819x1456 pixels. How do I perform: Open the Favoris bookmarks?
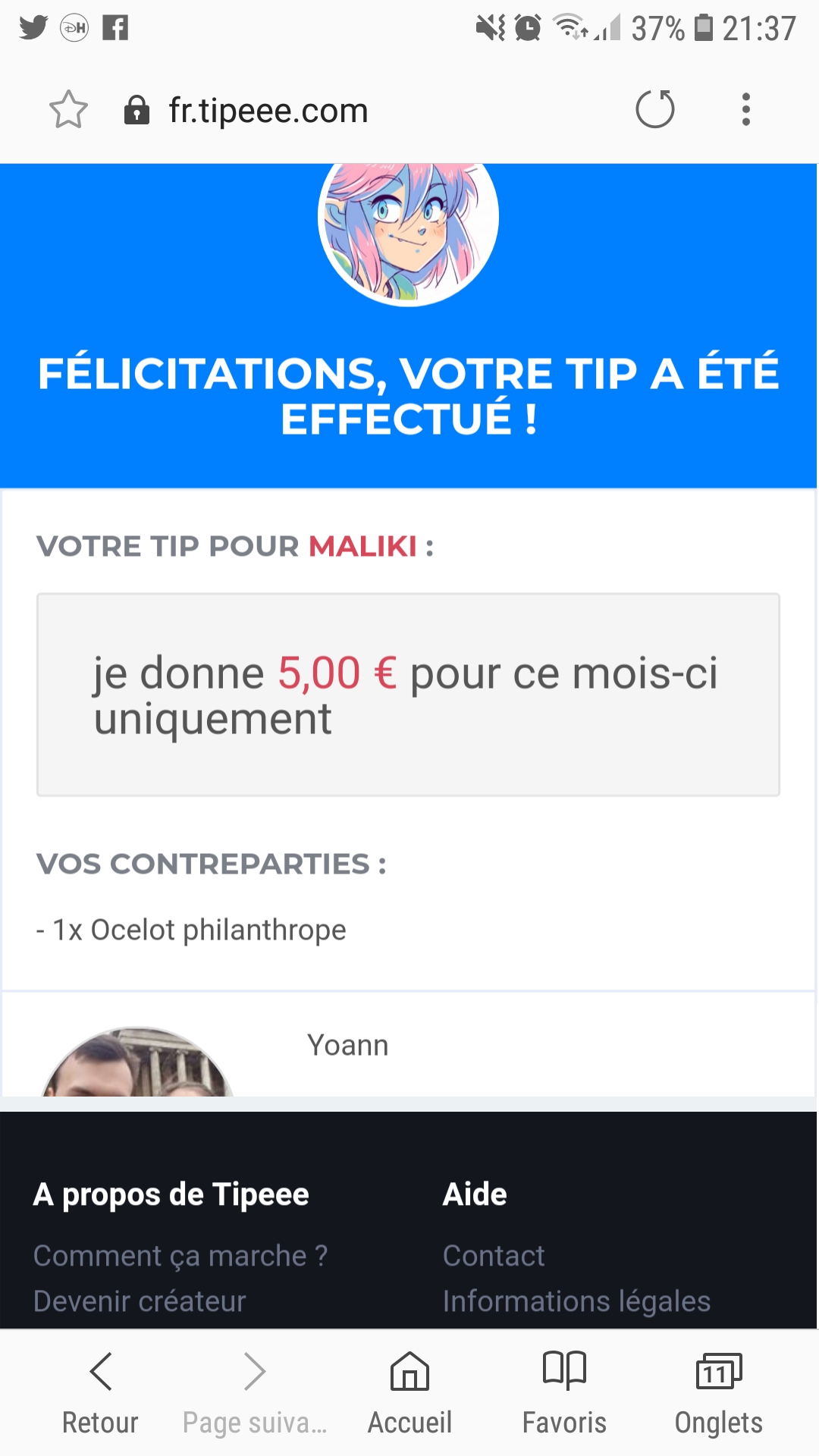(x=564, y=1392)
